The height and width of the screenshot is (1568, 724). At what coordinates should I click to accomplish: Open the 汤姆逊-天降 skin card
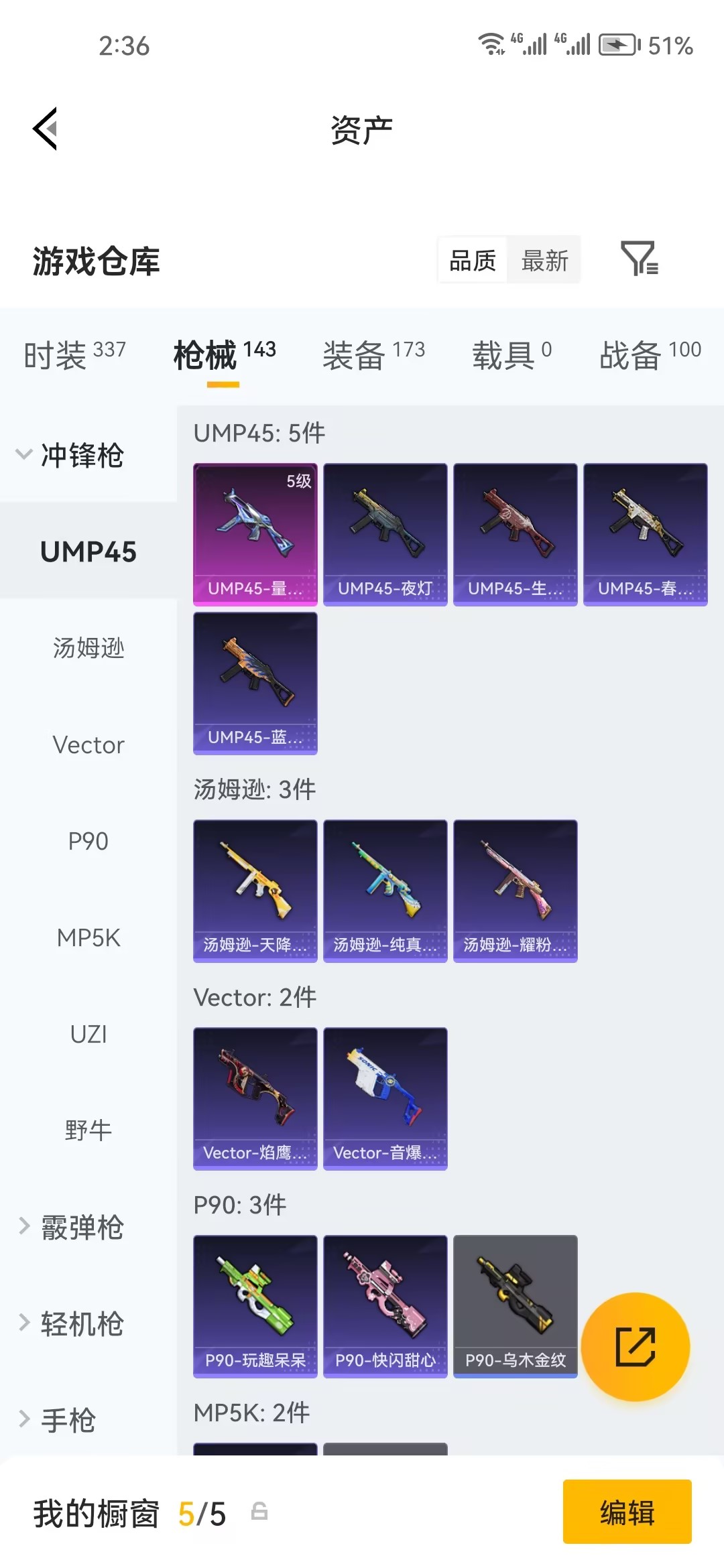[x=255, y=890]
